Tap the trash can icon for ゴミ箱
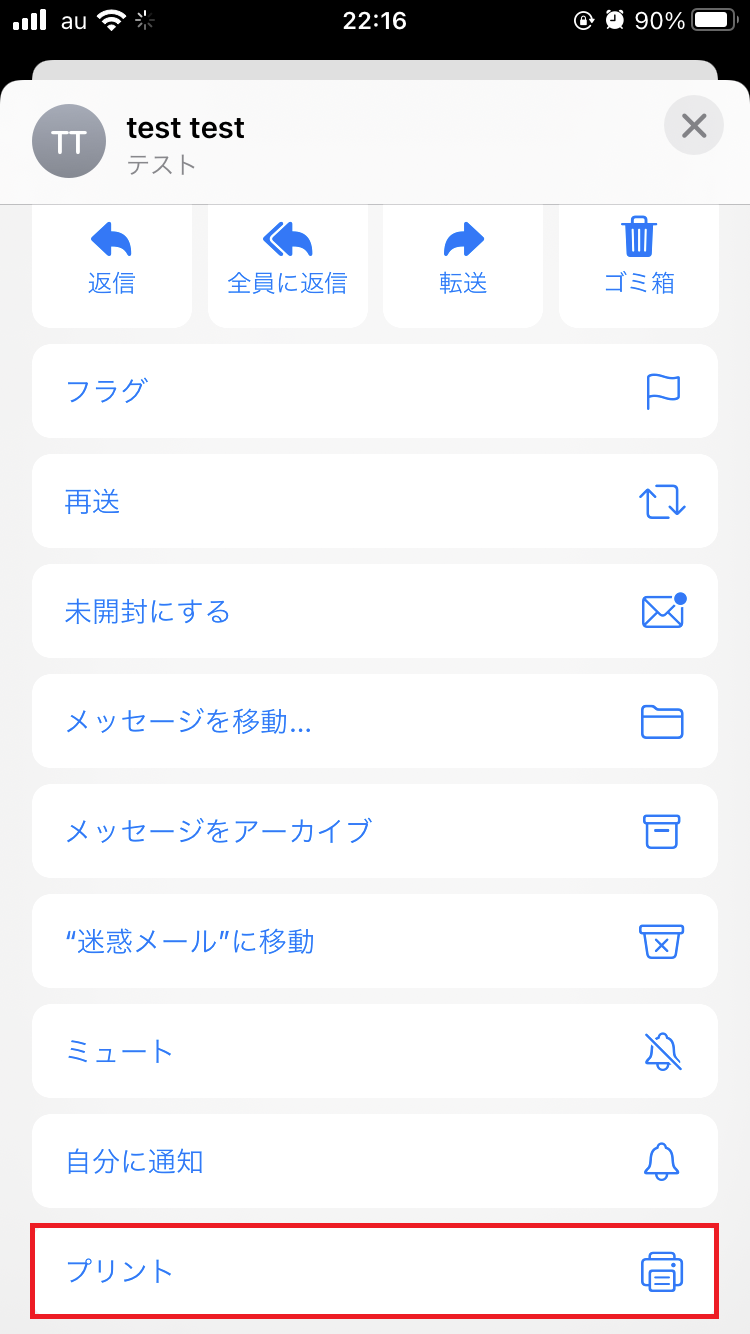 coord(638,235)
